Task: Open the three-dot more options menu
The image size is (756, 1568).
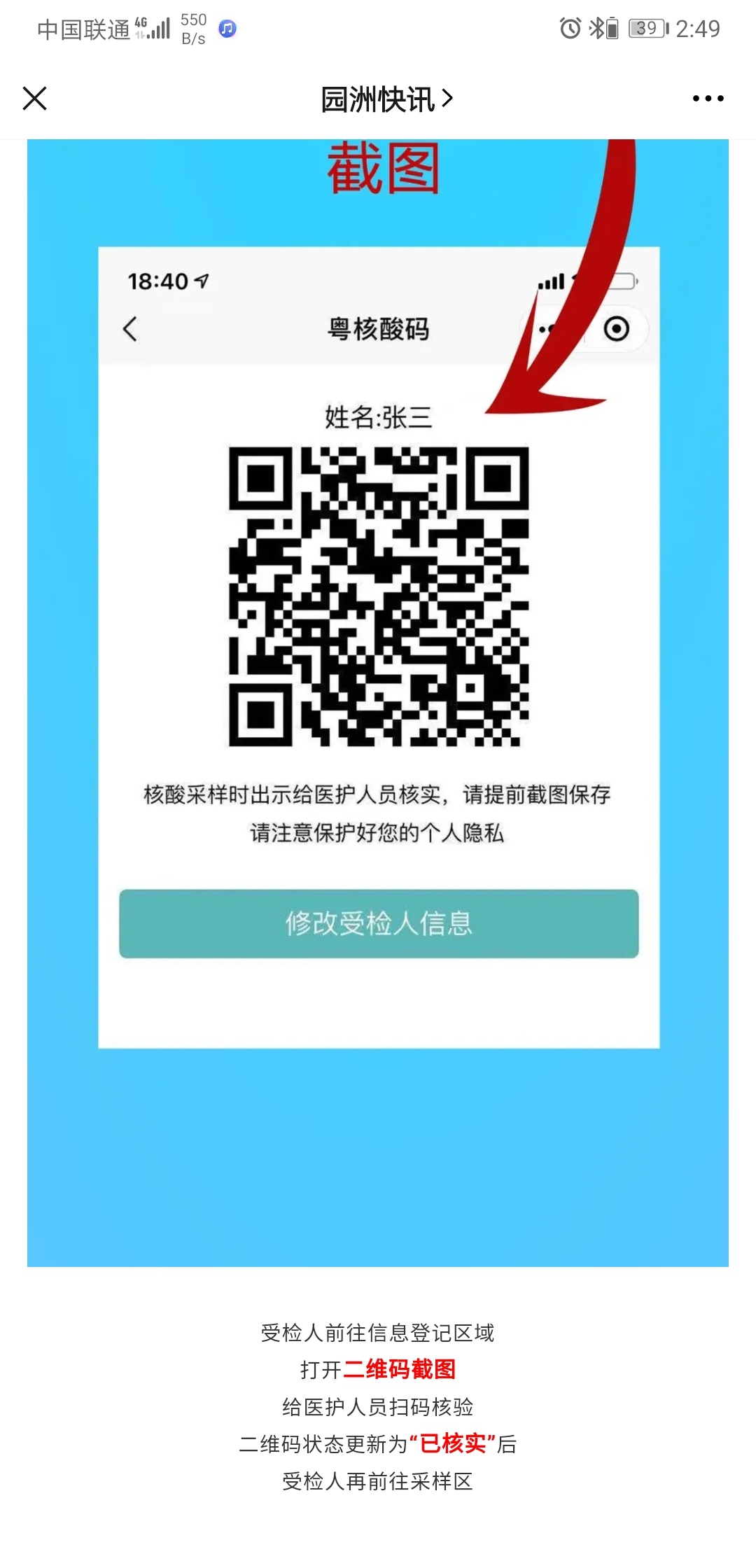Action: [x=708, y=99]
